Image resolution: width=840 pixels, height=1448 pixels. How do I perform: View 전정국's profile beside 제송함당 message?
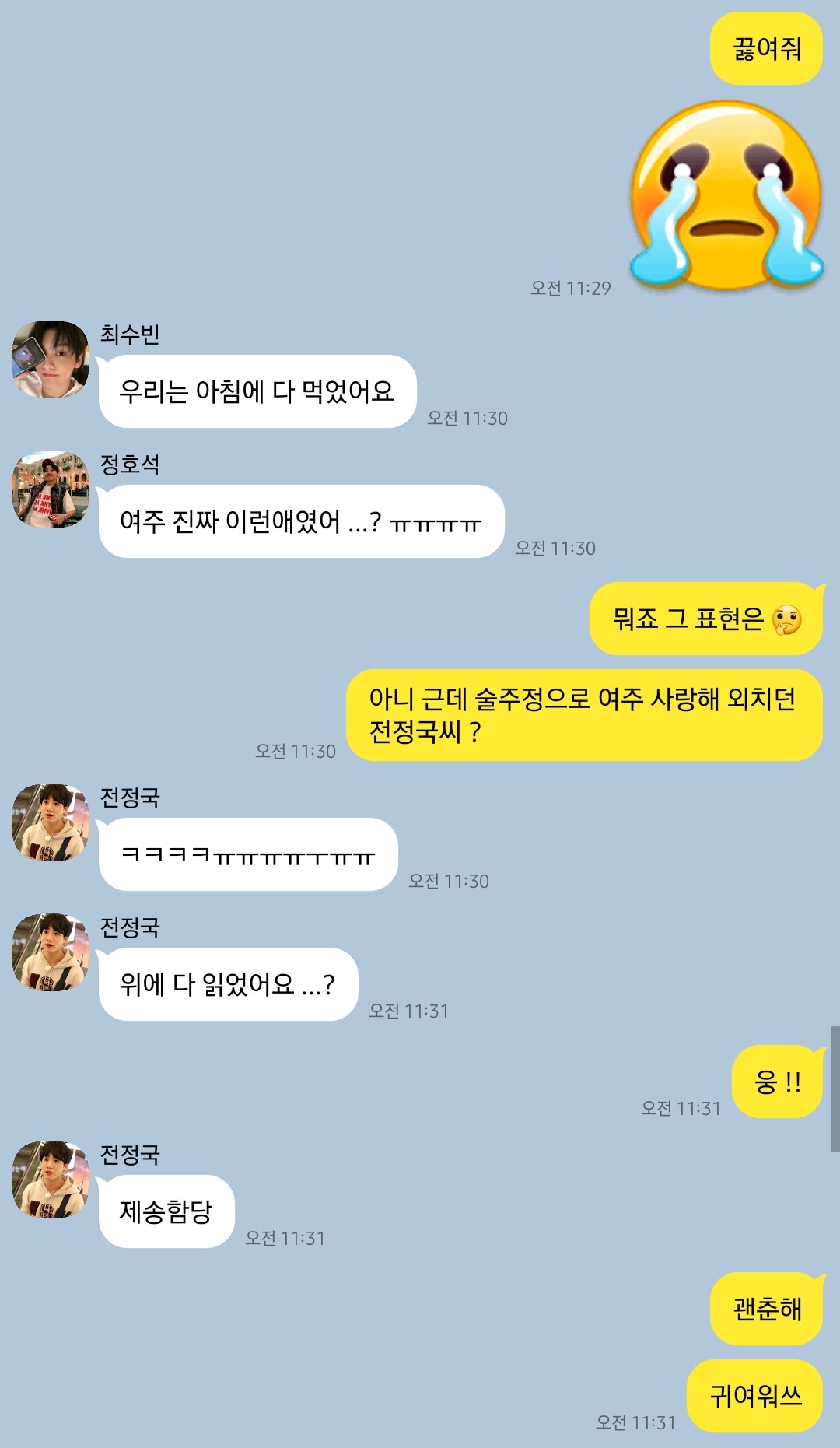(x=51, y=1180)
